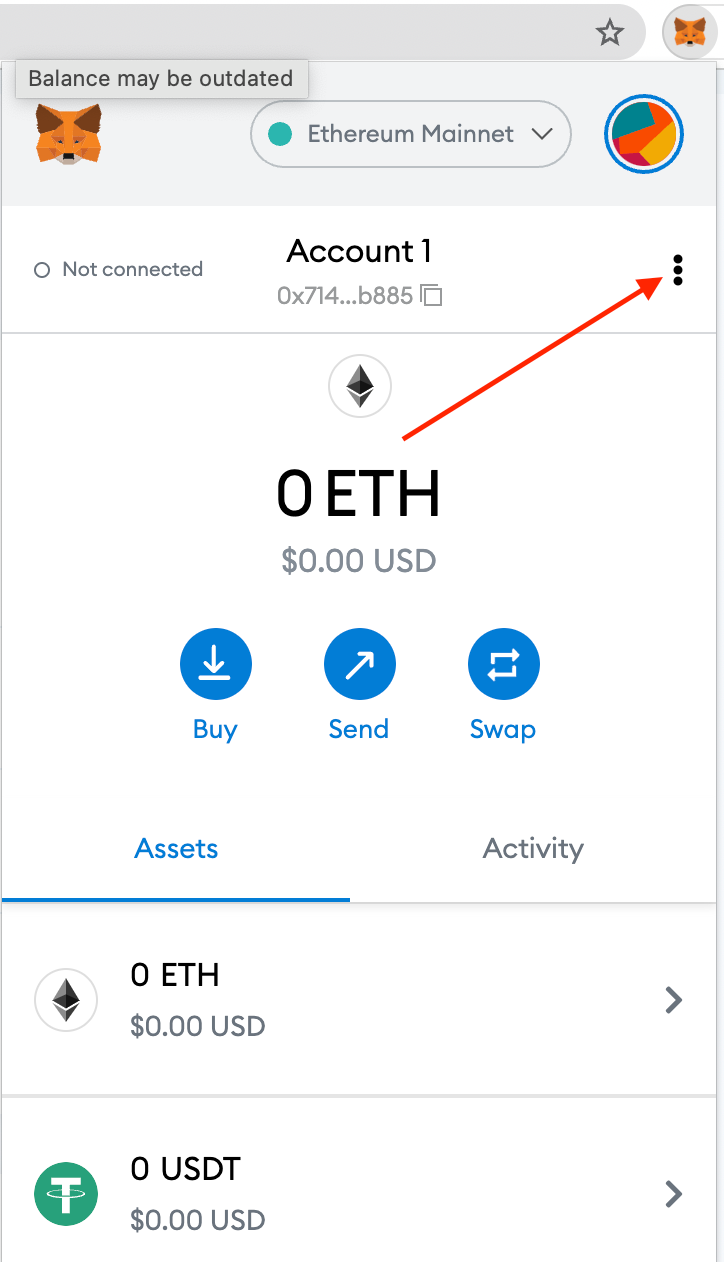The height and width of the screenshot is (1262, 724).
Task: Bookmark the page with the star icon
Action: click(x=609, y=32)
